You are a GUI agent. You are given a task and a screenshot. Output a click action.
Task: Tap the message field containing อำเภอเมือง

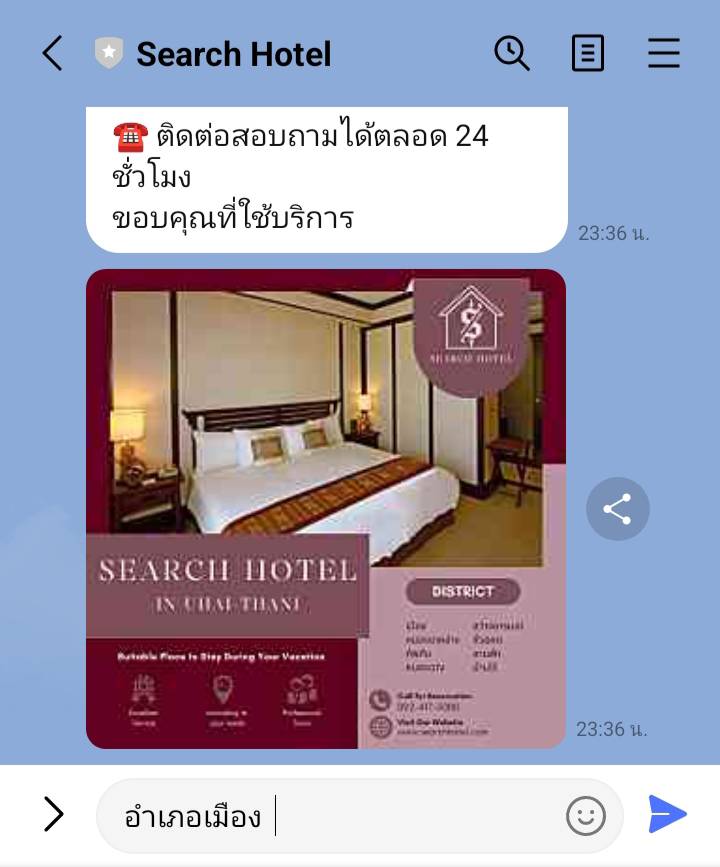point(330,816)
